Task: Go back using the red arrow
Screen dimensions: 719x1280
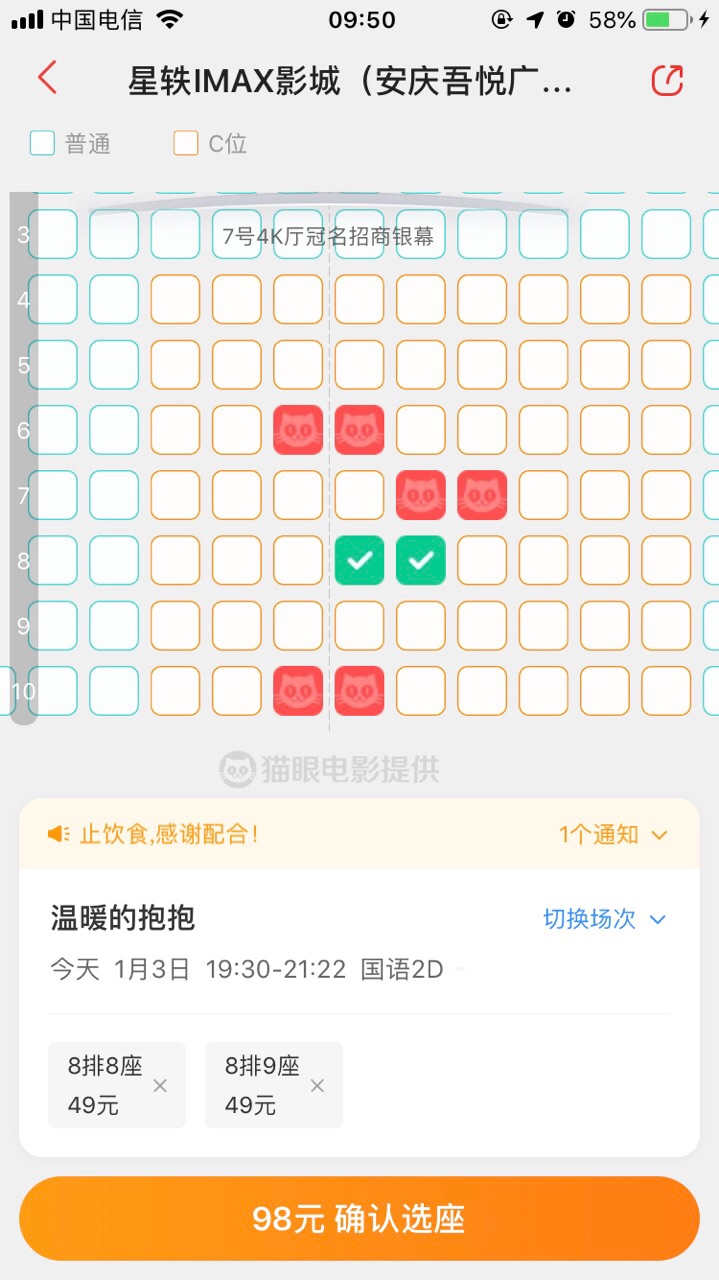Action: (x=47, y=78)
